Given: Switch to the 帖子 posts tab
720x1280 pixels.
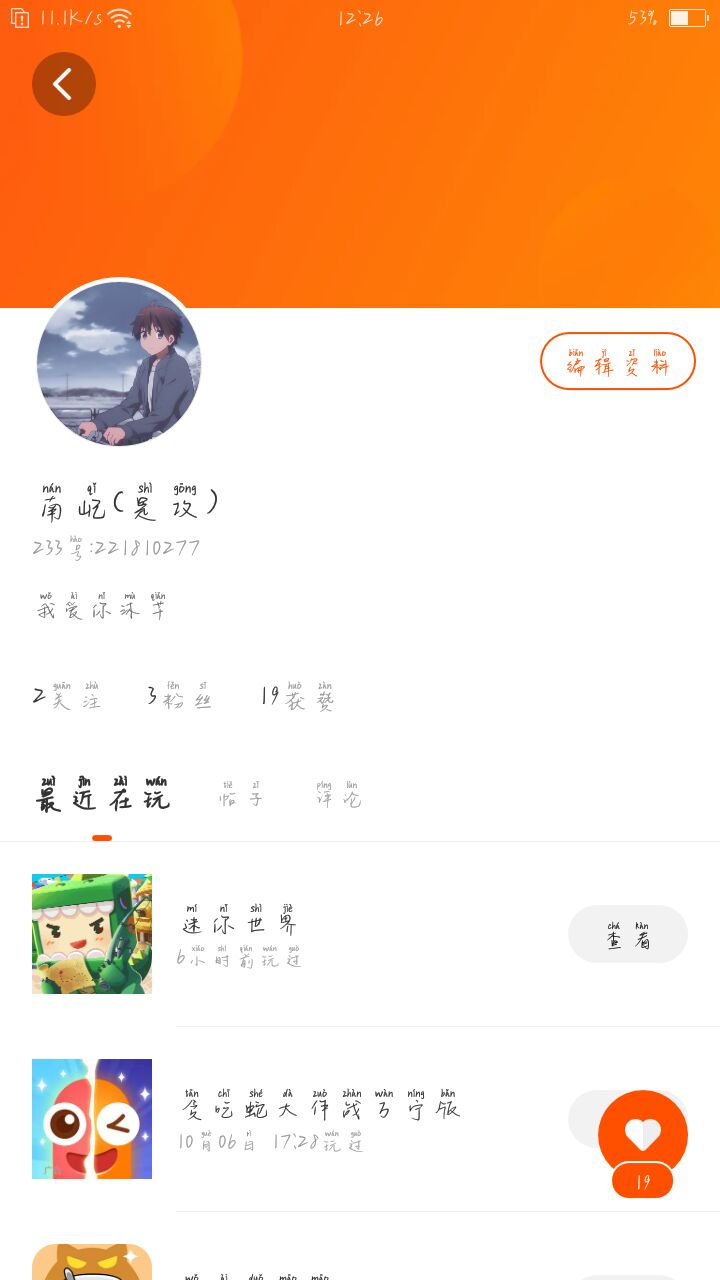Looking at the screenshot, I should [242, 796].
